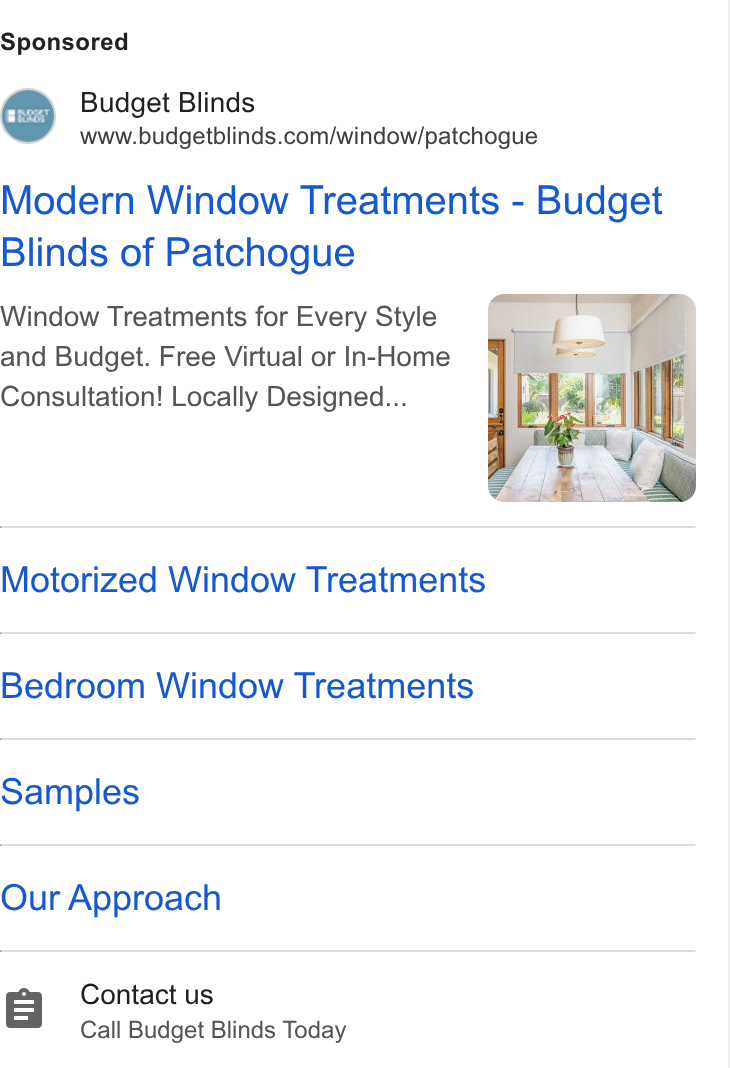Screen dimensions: 730x1068
Task: Tap the dining room ad image
Action: 592,398
